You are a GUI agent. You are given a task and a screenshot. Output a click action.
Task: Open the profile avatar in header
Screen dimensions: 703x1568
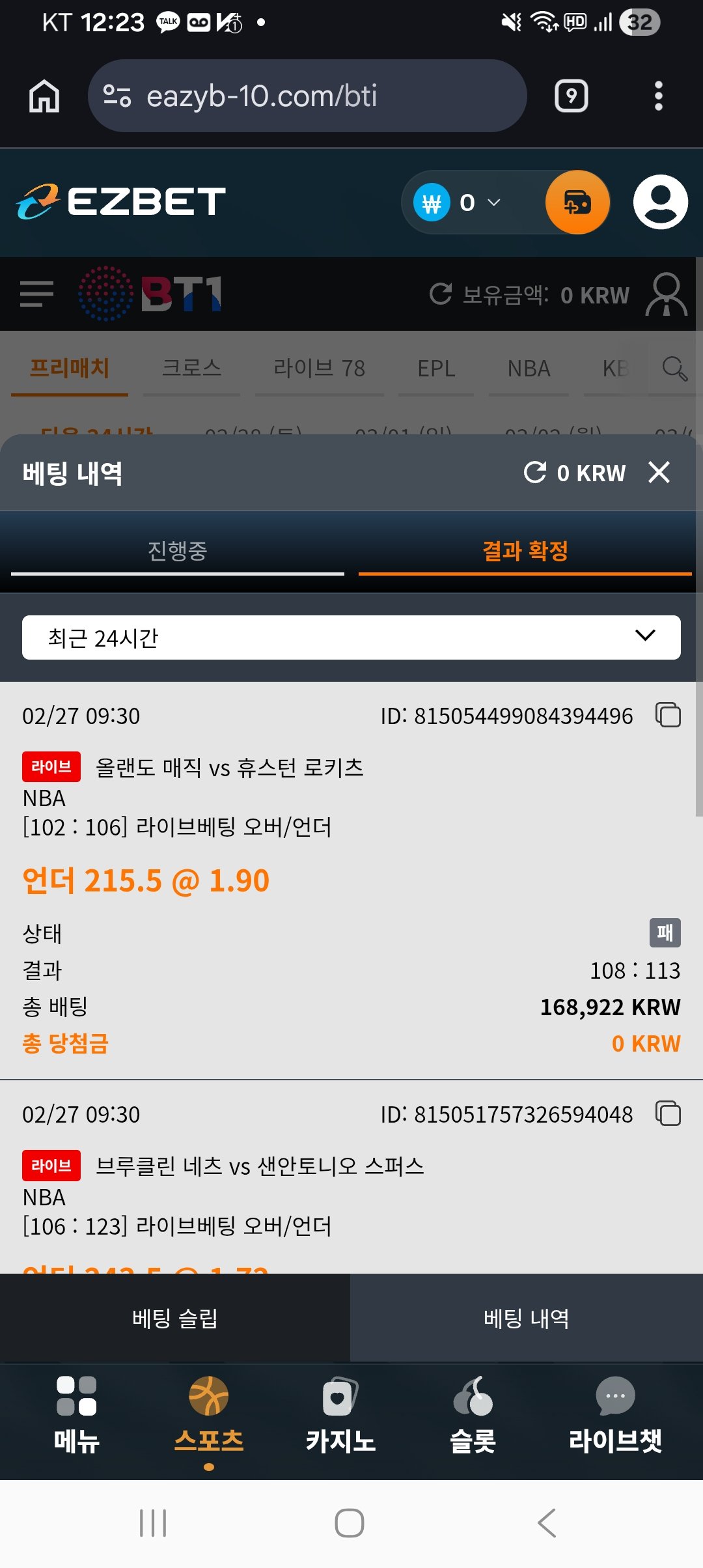(x=660, y=203)
